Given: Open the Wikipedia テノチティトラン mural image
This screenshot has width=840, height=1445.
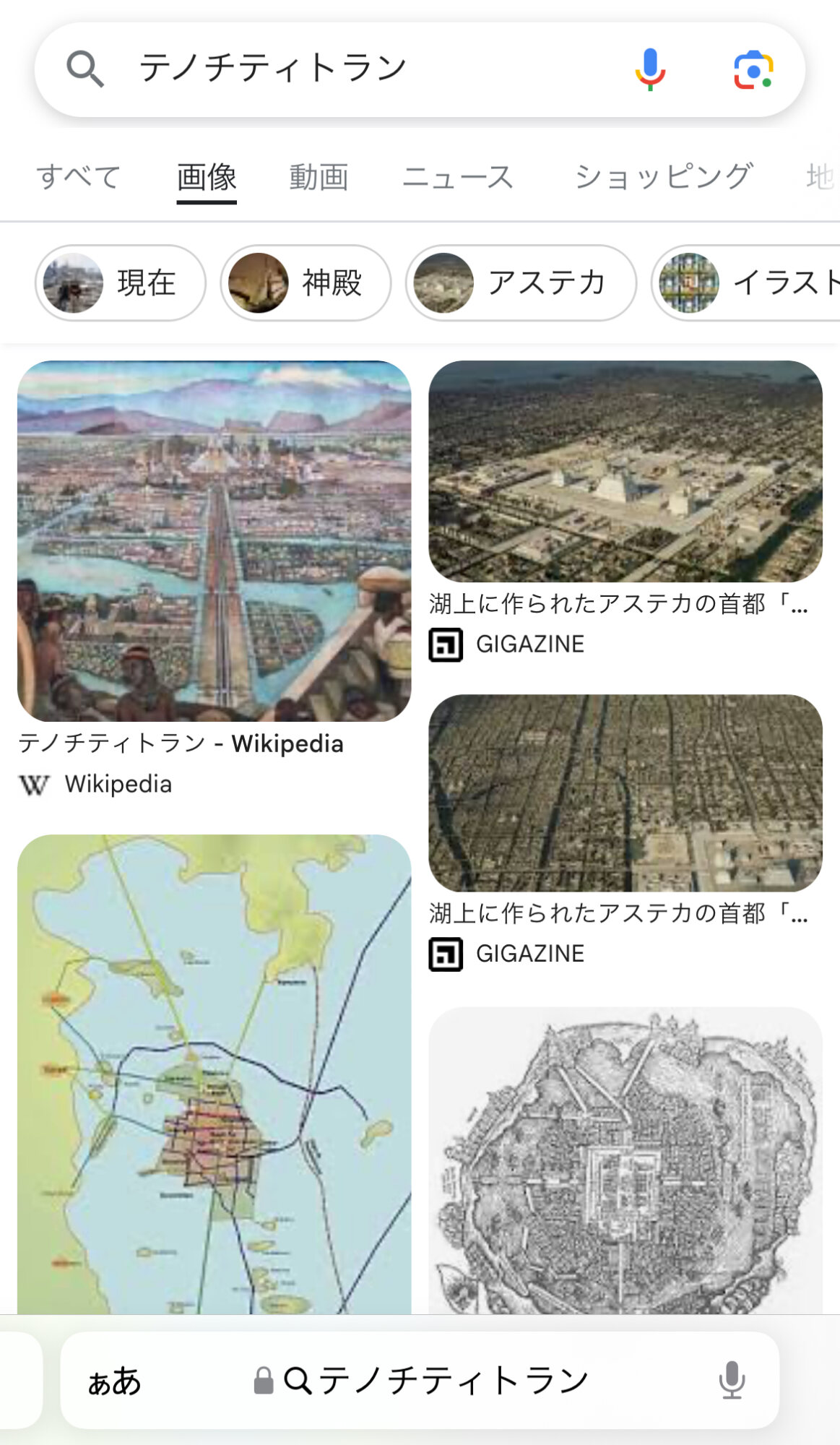Looking at the screenshot, I should tap(214, 540).
